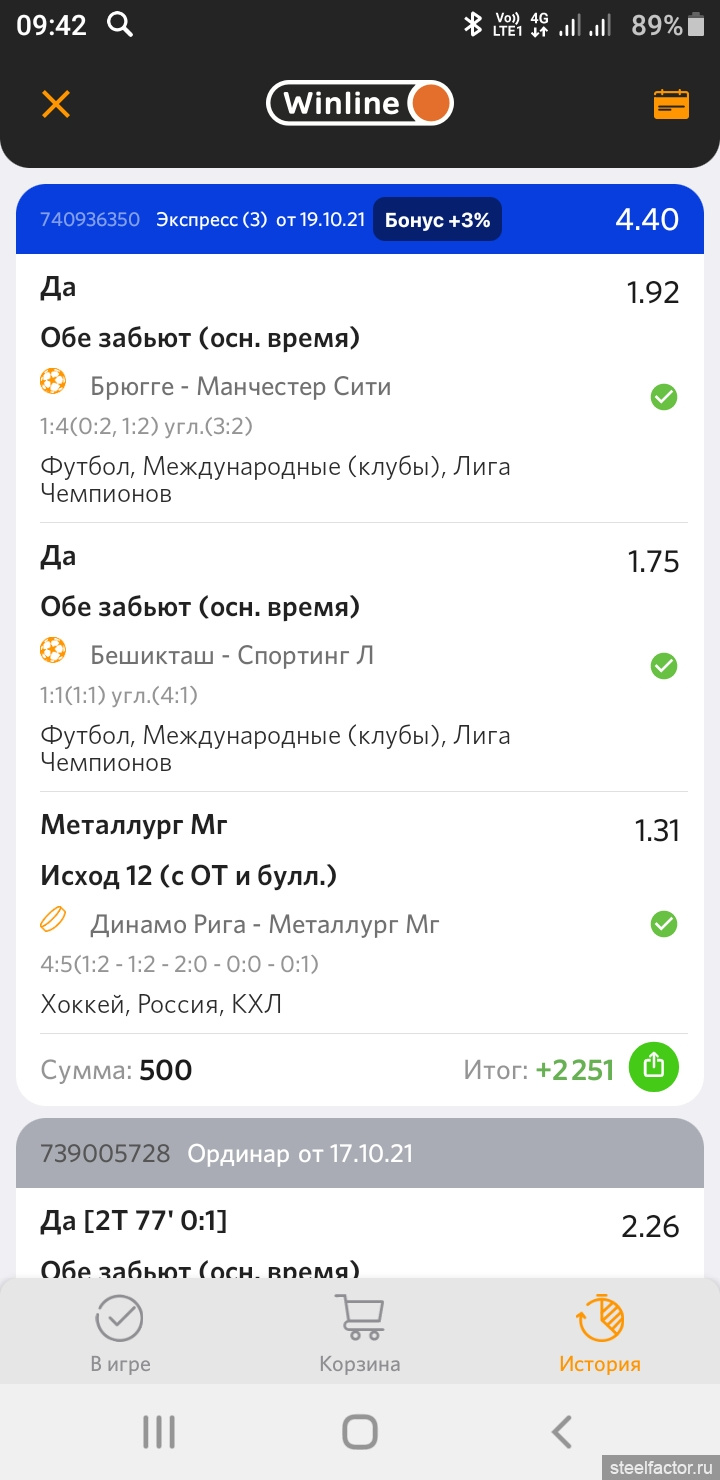Screen dimensions: 720x1480
Task: Open the Динамо Рига - Металлург Мг match
Action: (264, 924)
